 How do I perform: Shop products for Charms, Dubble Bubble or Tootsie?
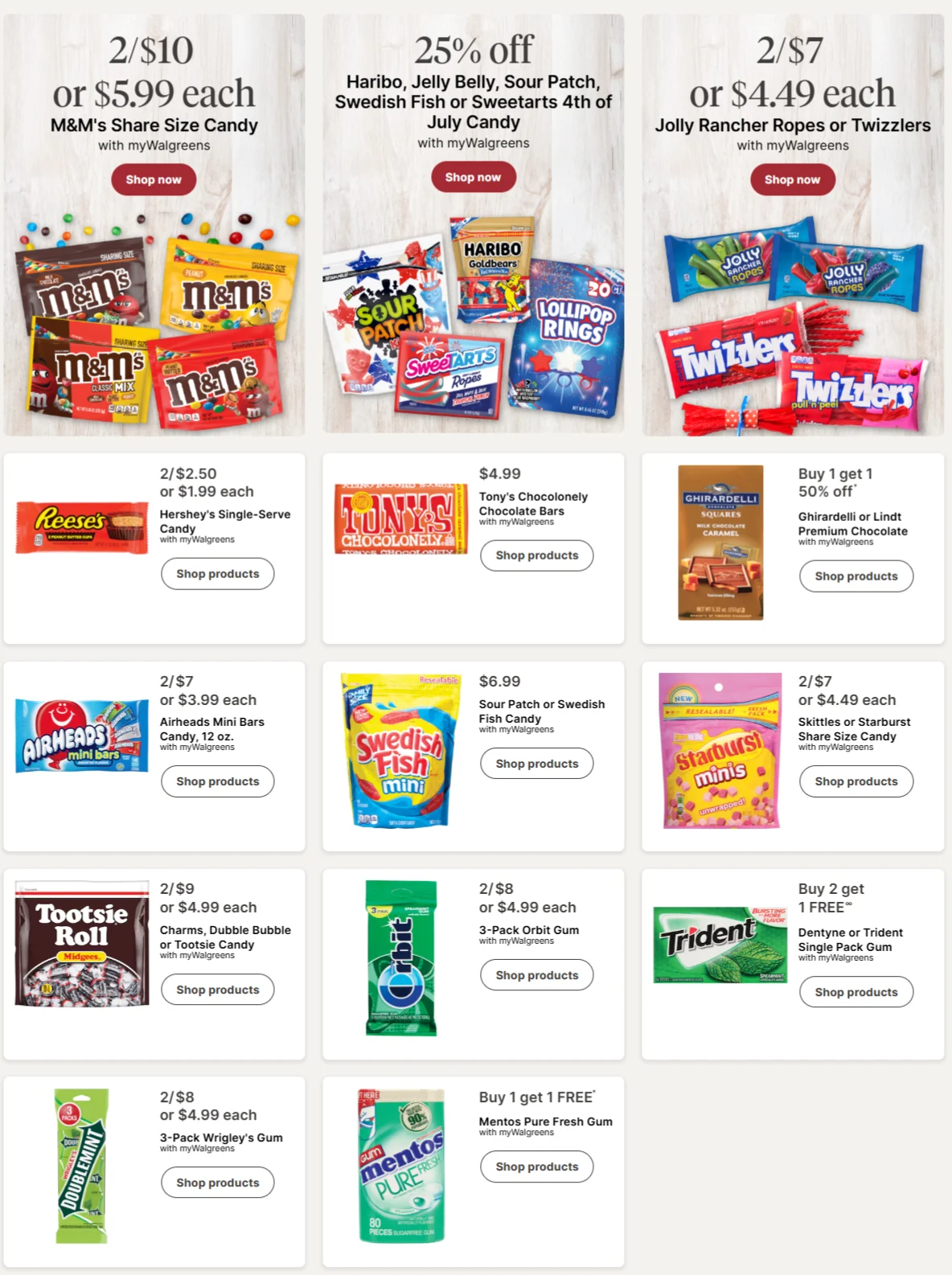(217, 990)
